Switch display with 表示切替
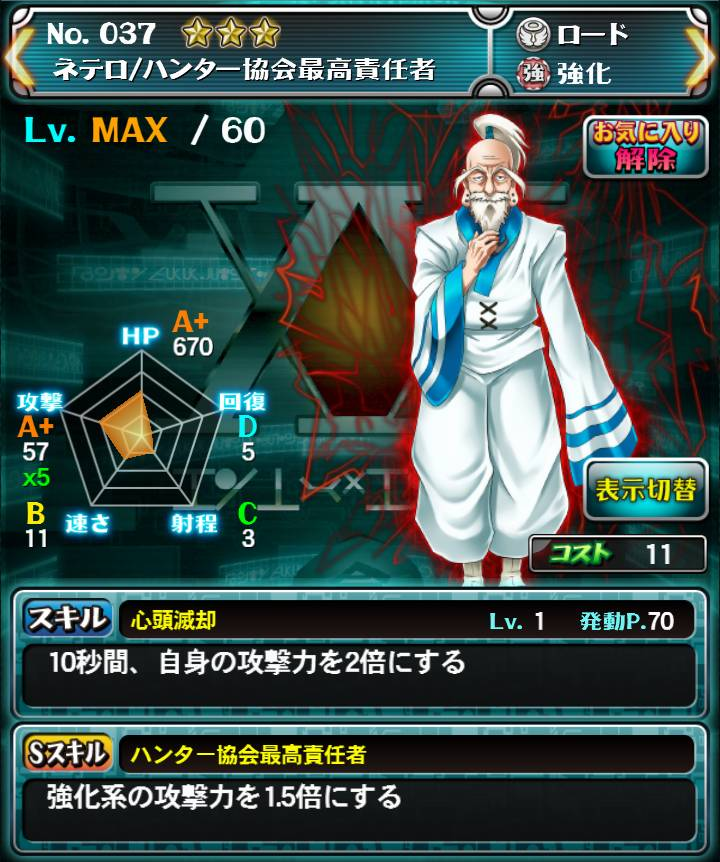This screenshot has height=862, width=720. (x=645, y=490)
